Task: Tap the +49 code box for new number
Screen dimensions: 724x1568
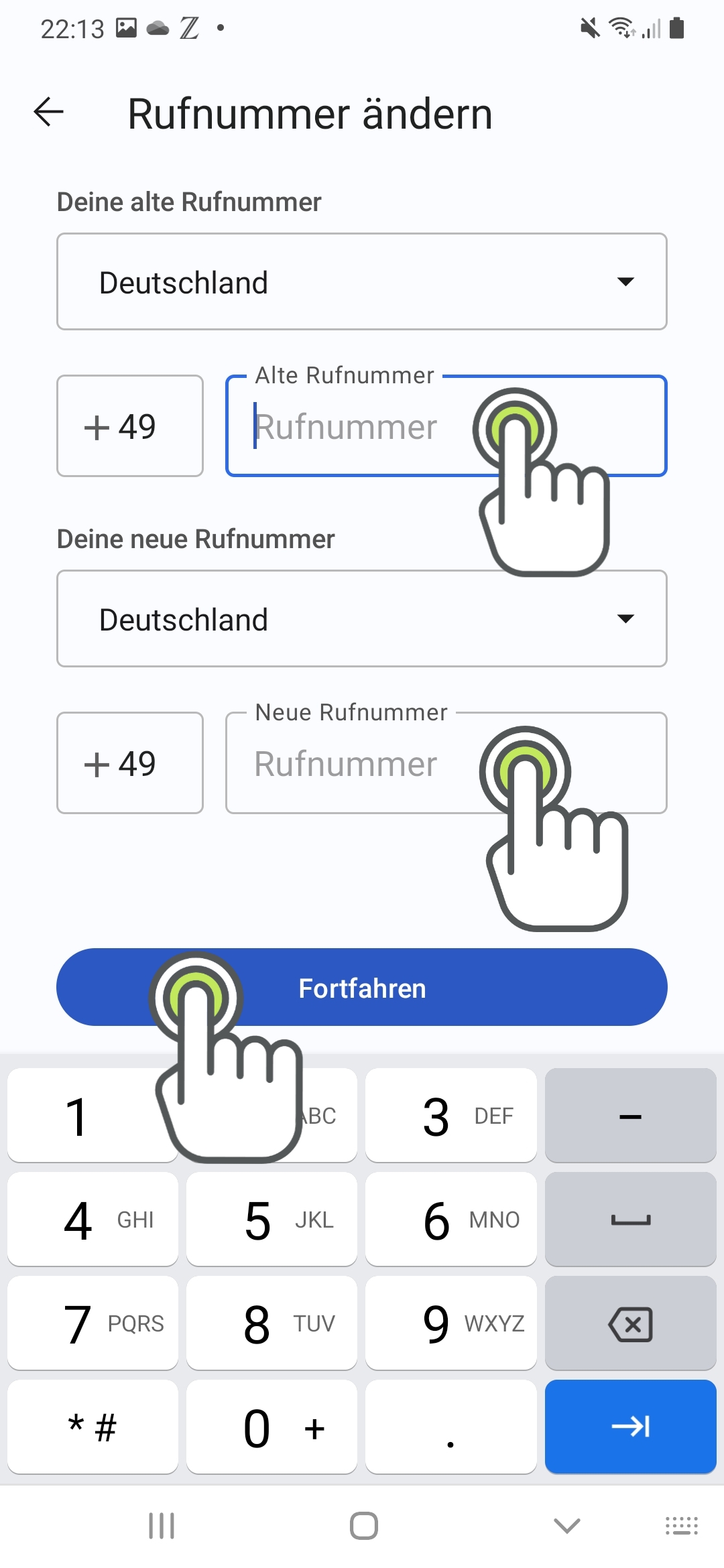Action: coord(130,763)
